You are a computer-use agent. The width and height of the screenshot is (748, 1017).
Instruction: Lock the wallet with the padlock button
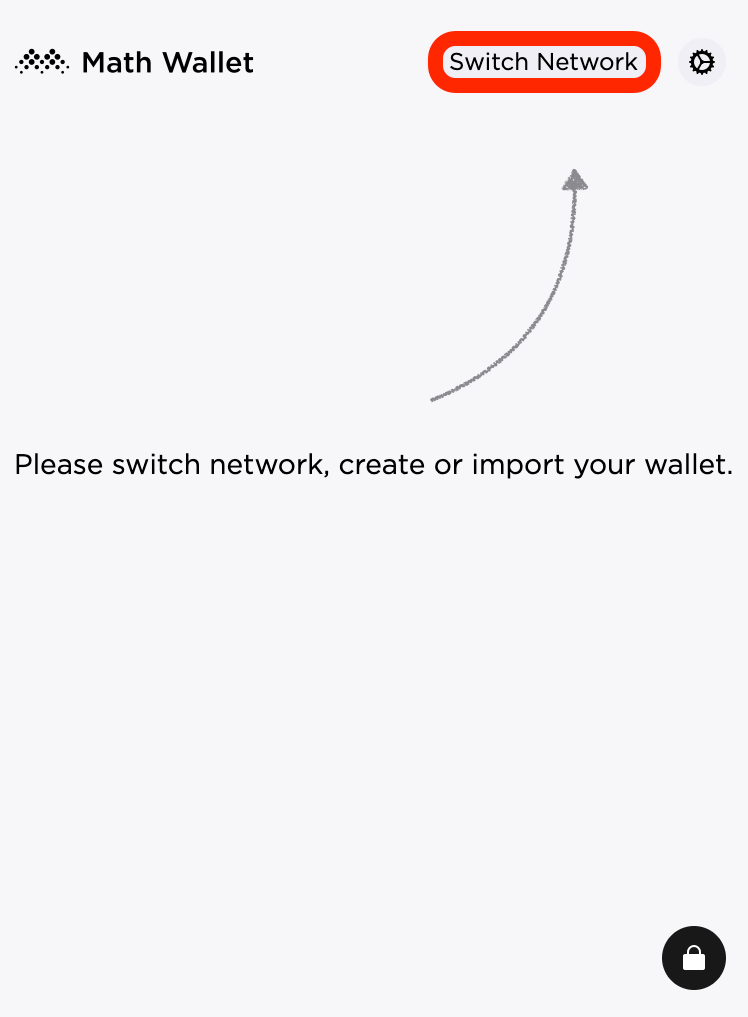pos(693,958)
